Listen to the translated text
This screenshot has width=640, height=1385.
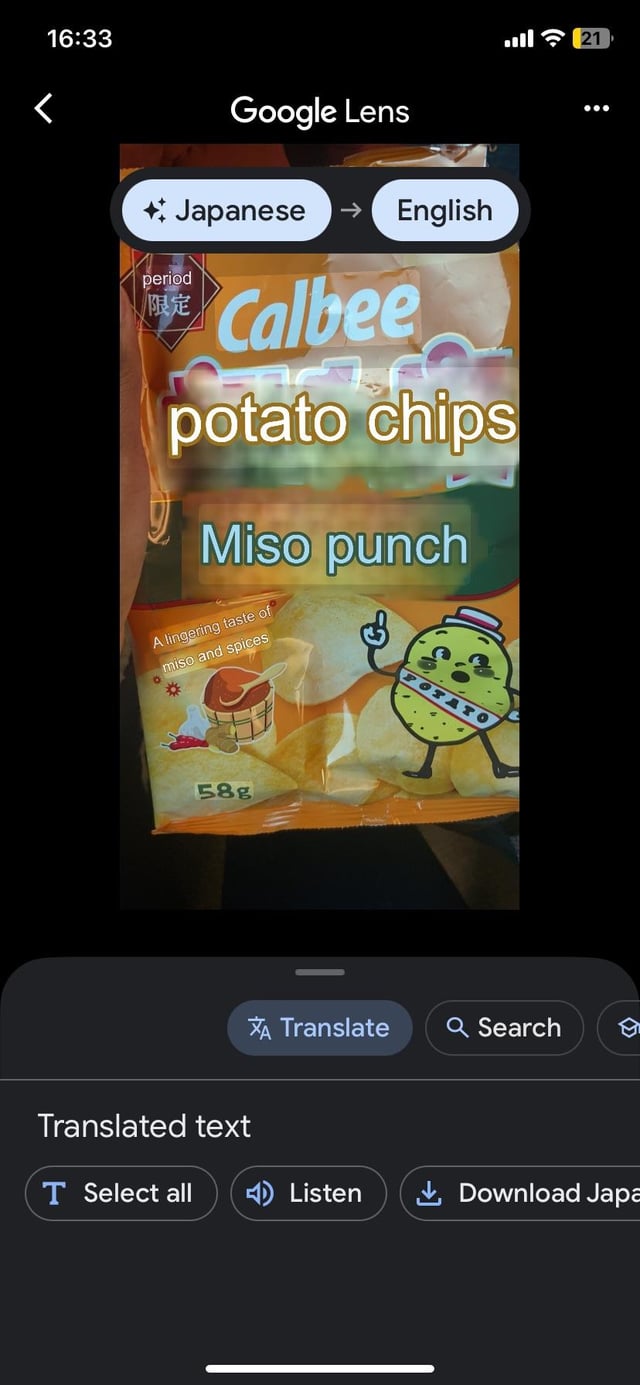tap(308, 1193)
